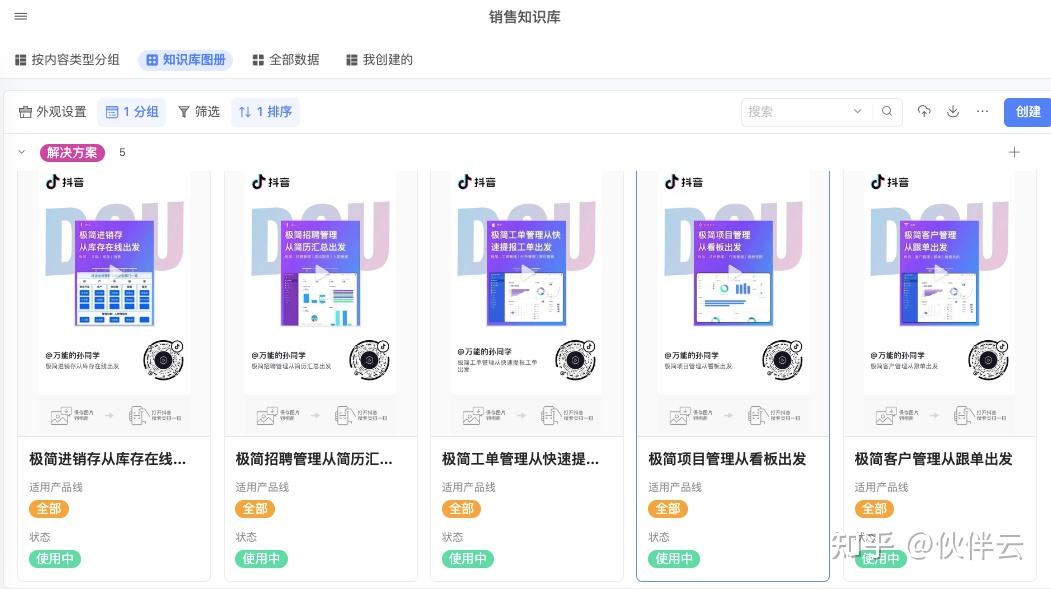The image size is (1051, 589).
Task: Tap the cloud upload icon
Action: pos(924,112)
